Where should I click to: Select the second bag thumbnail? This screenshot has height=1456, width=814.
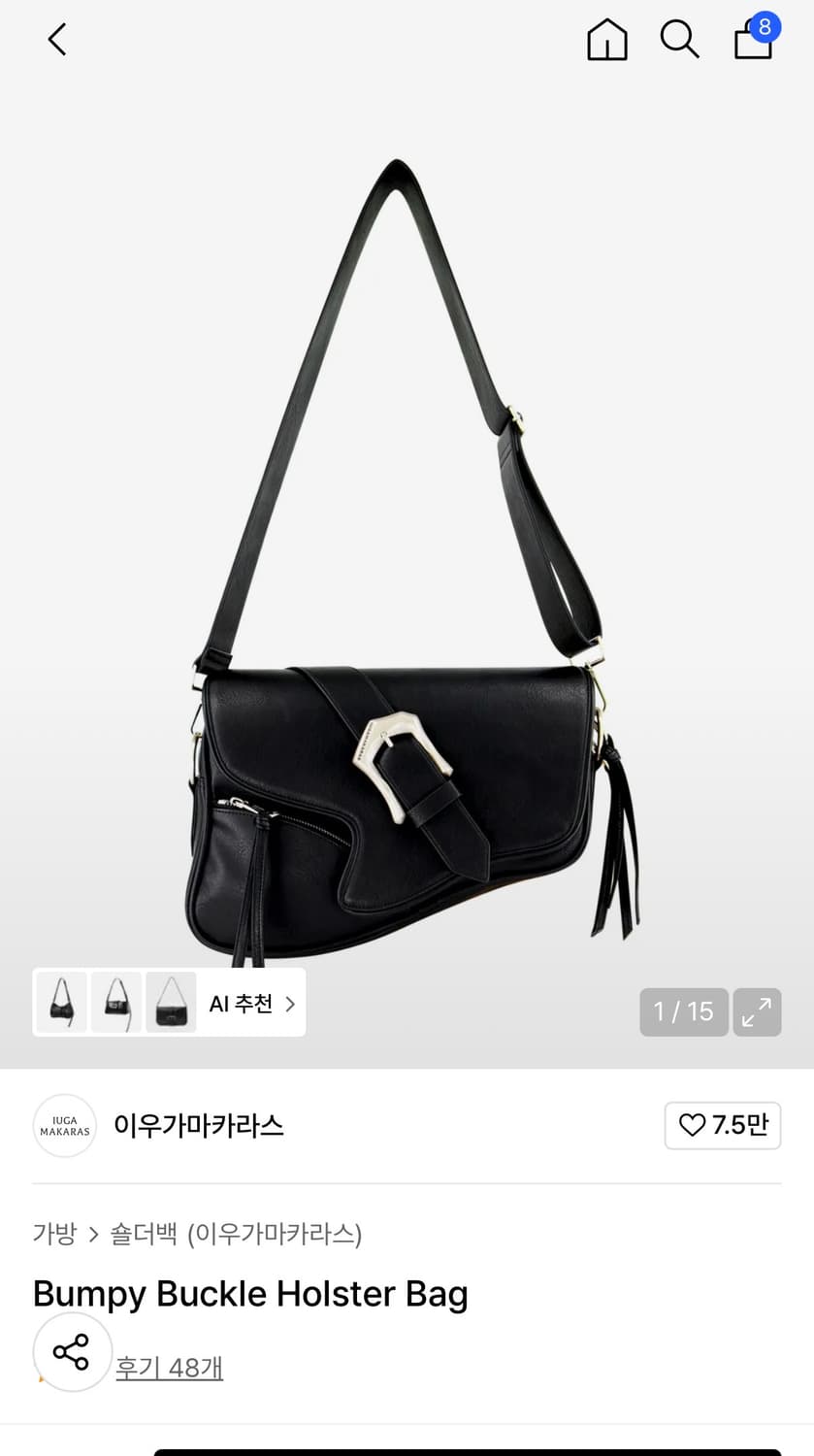click(115, 1003)
